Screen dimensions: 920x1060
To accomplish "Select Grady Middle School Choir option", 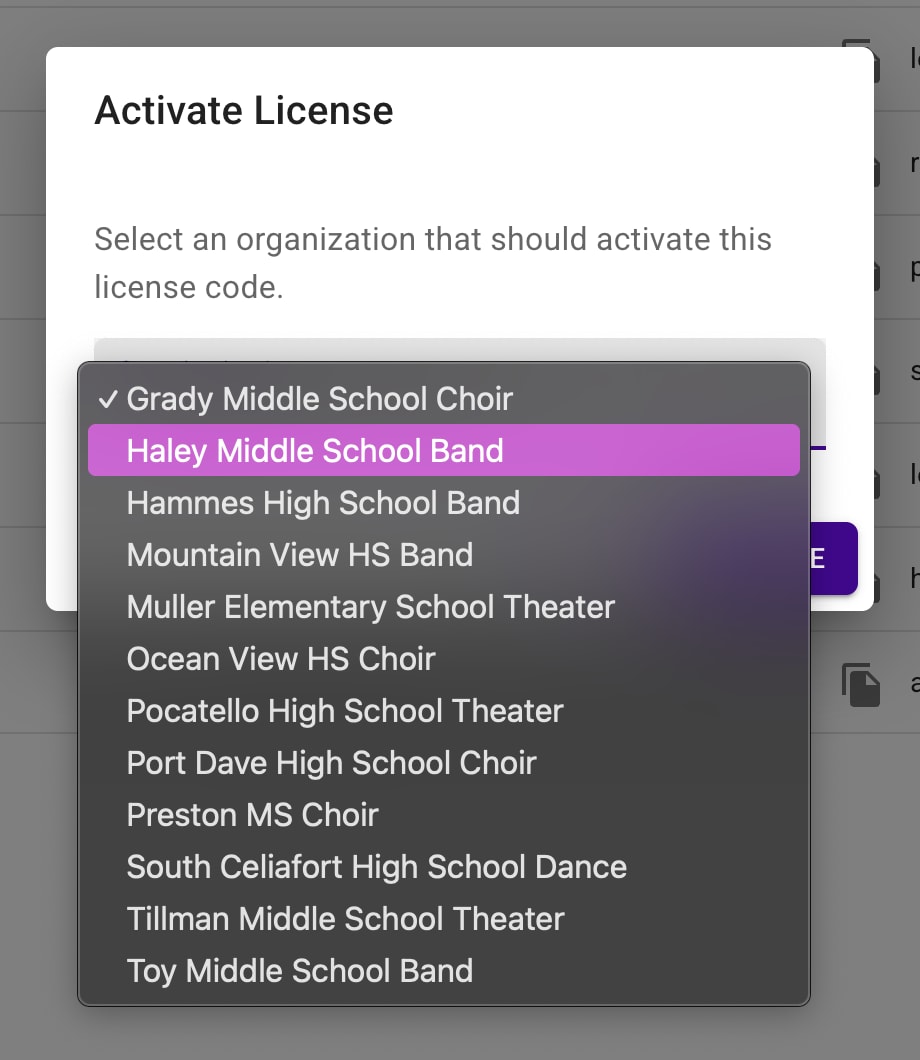I will 443,399.
